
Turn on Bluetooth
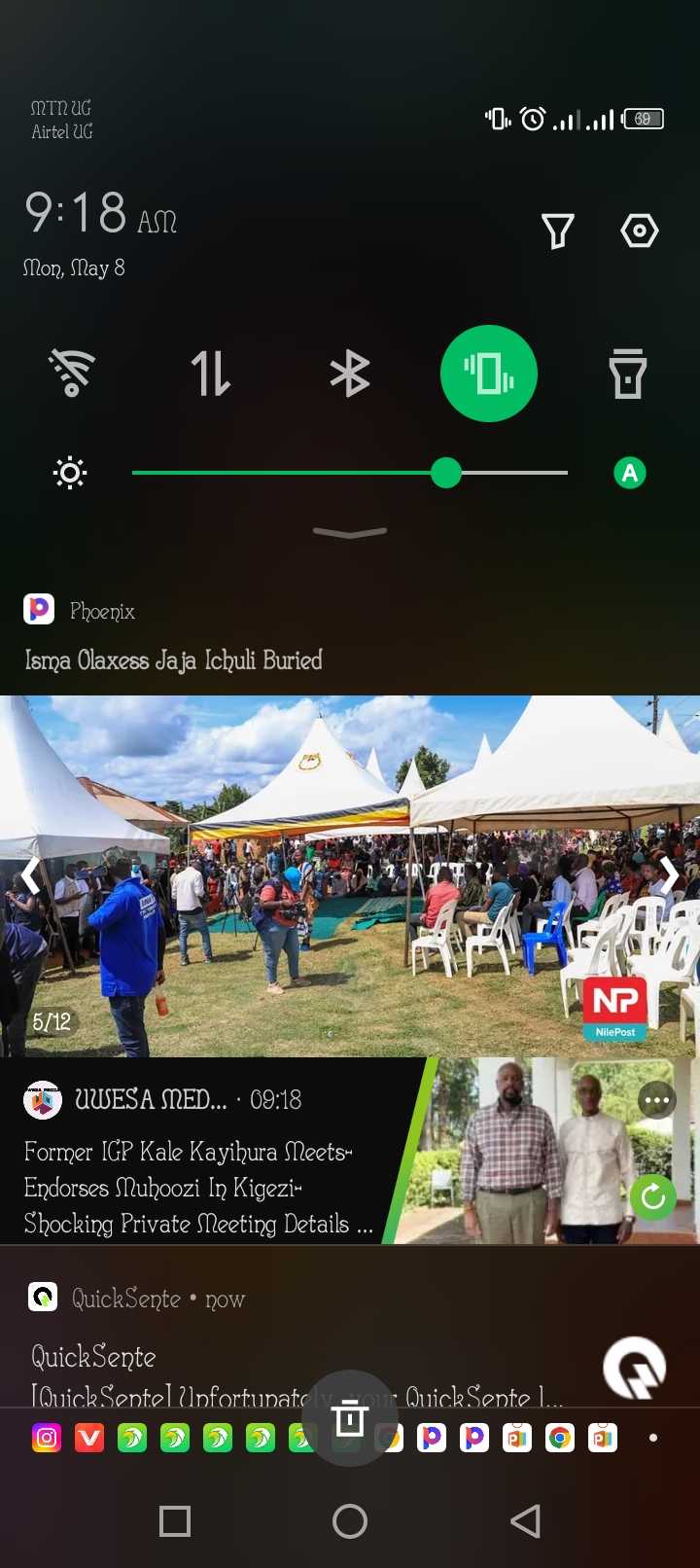pos(350,374)
